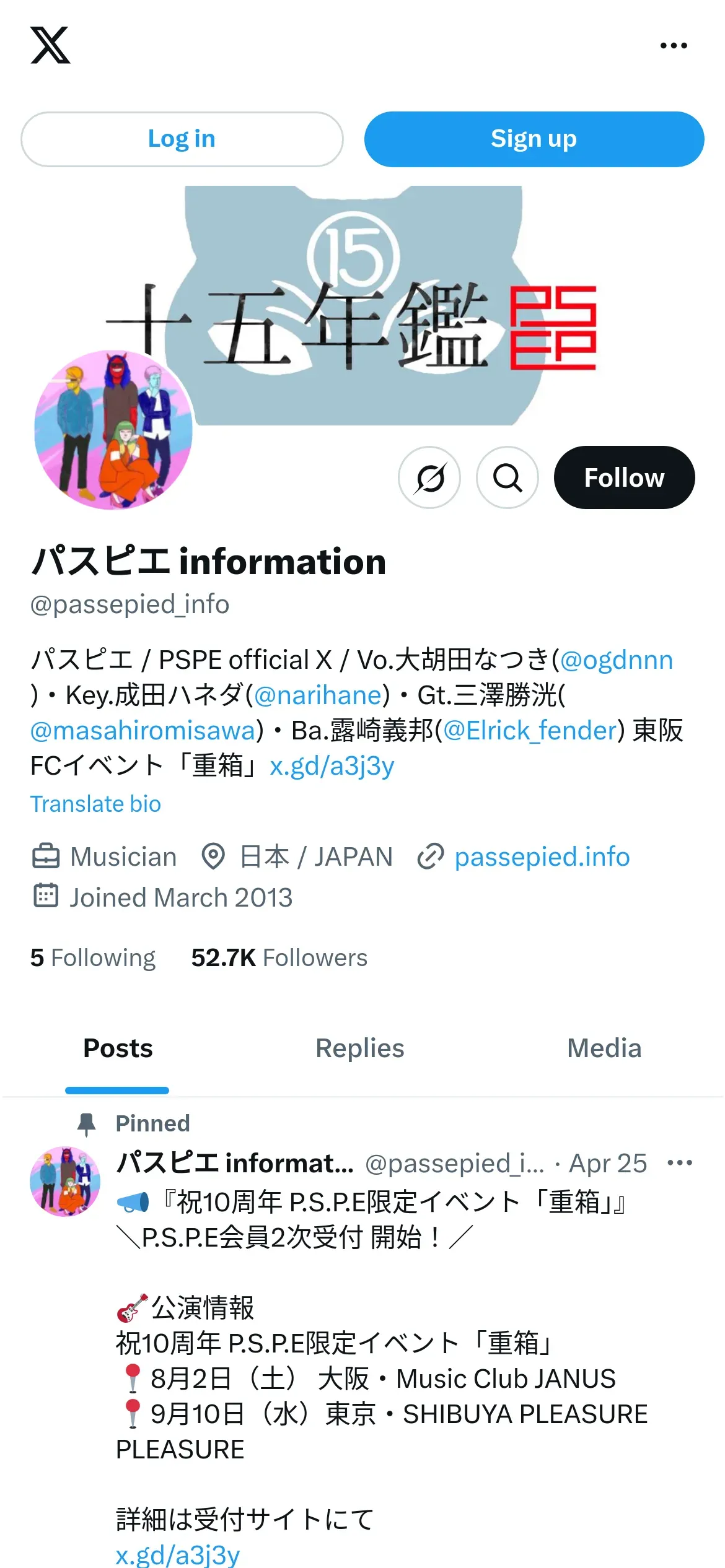Open the @masahiromisawa profile link

(143, 731)
